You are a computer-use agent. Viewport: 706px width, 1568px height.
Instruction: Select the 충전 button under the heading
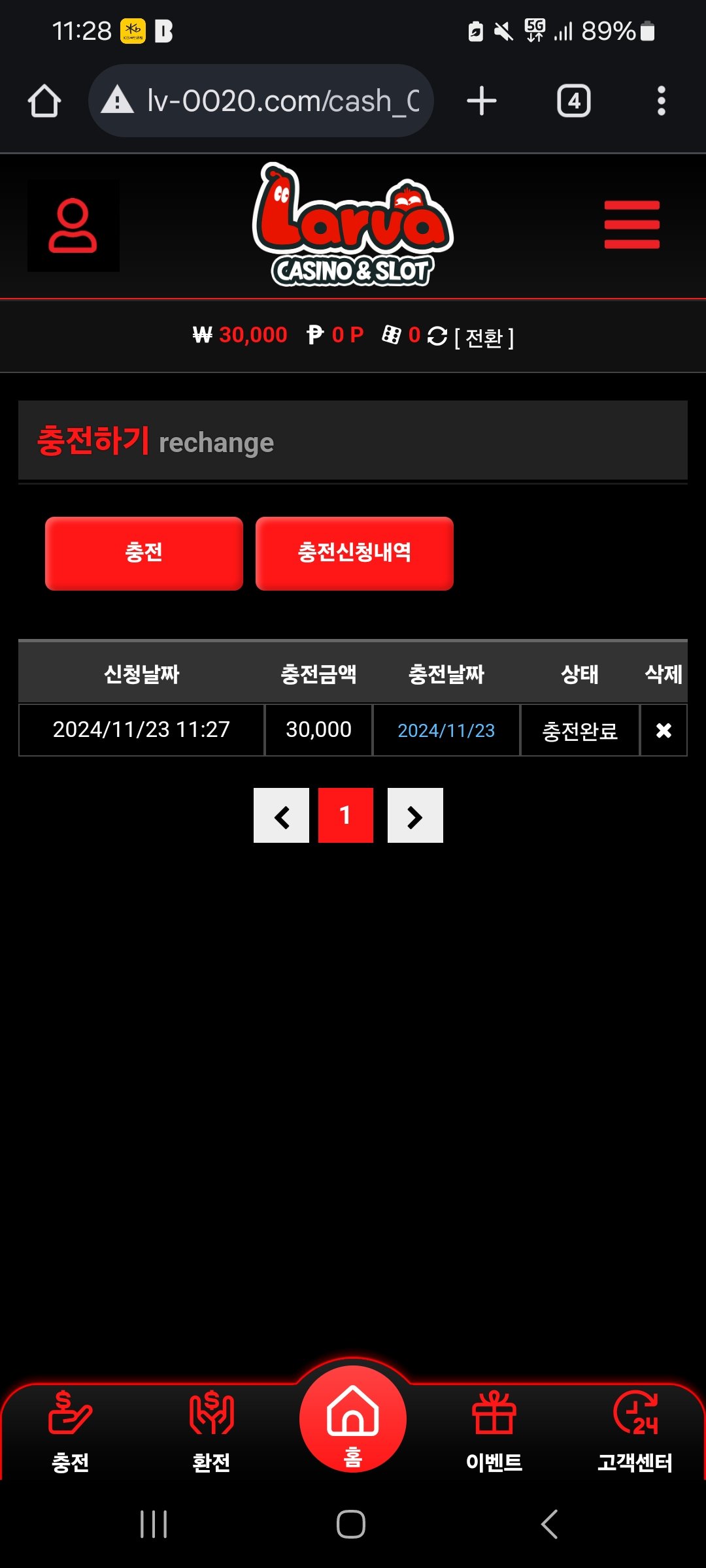coord(144,553)
